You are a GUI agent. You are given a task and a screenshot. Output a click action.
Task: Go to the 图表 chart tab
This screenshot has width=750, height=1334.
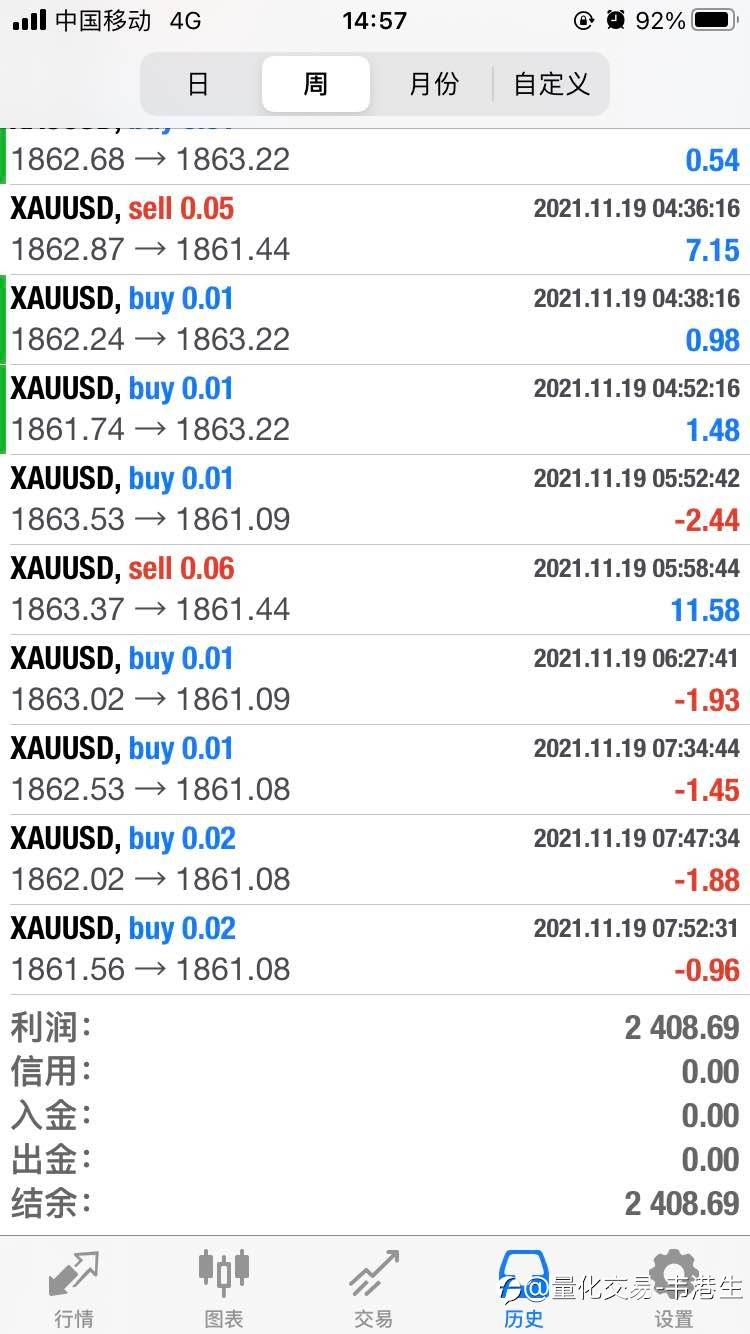click(x=224, y=1287)
